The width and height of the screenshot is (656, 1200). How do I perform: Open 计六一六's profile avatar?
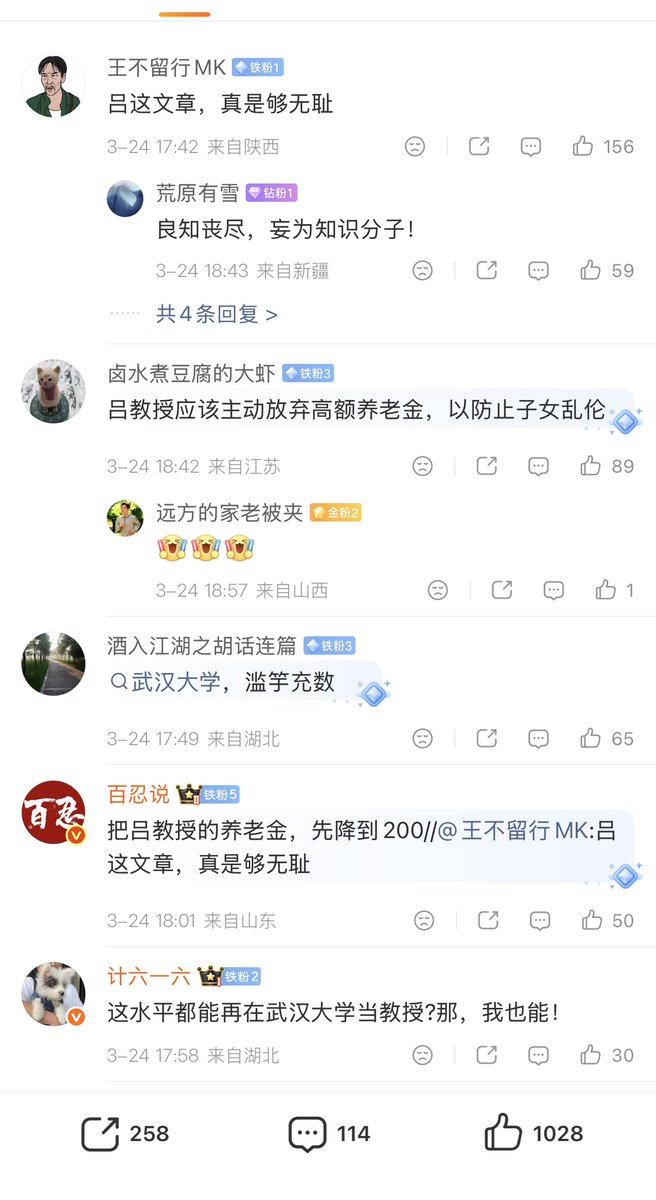pyautogui.click(x=53, y=993)
